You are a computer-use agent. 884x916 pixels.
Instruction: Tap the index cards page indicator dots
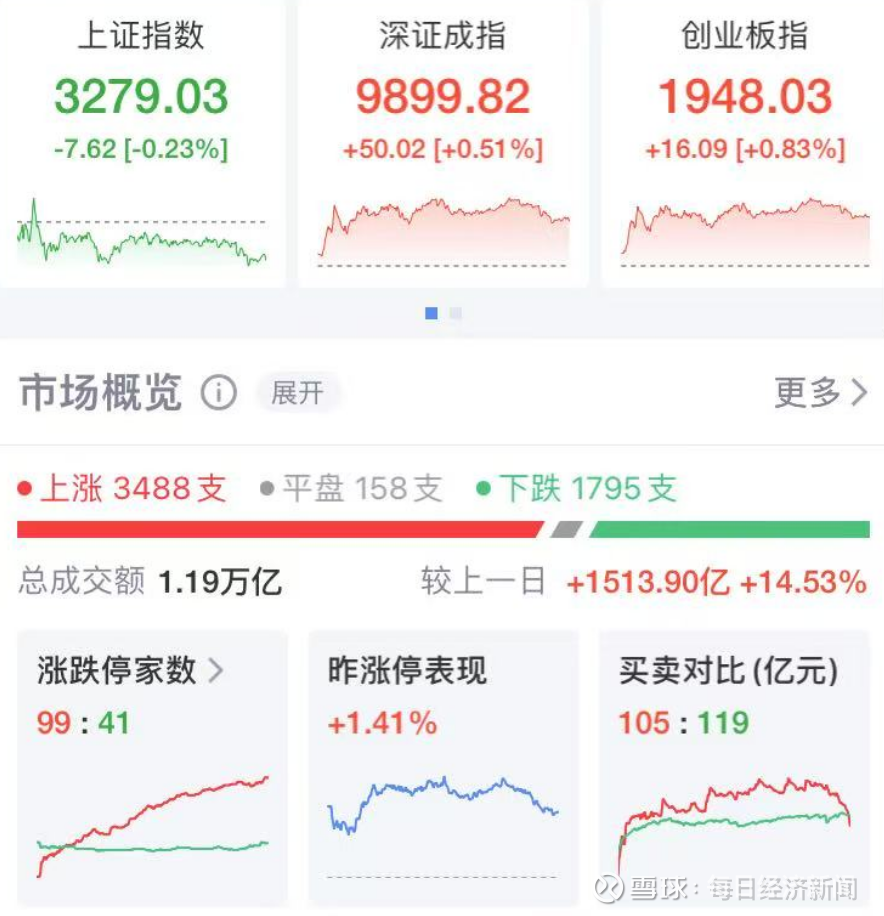443,313
